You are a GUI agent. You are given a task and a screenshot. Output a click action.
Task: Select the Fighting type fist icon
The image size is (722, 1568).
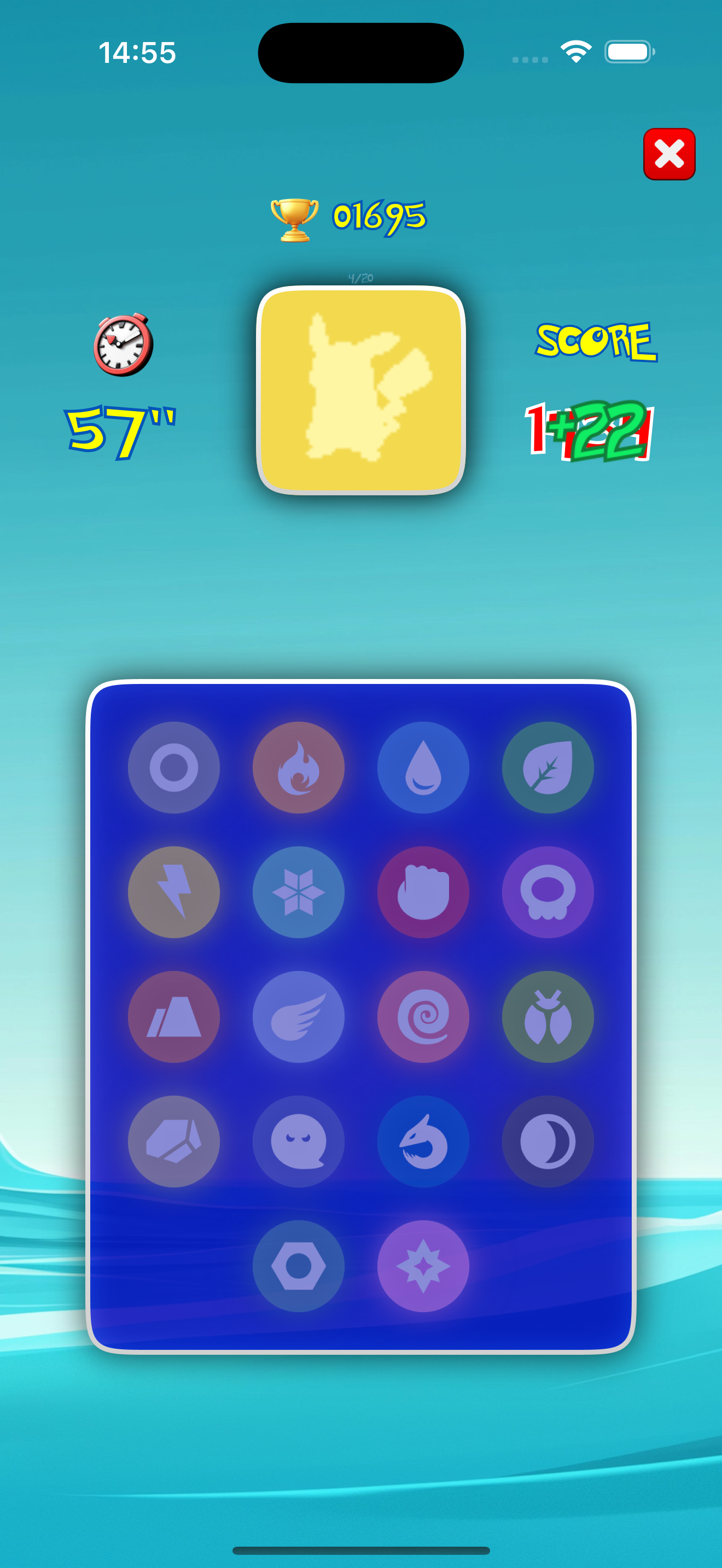(423, 892)
